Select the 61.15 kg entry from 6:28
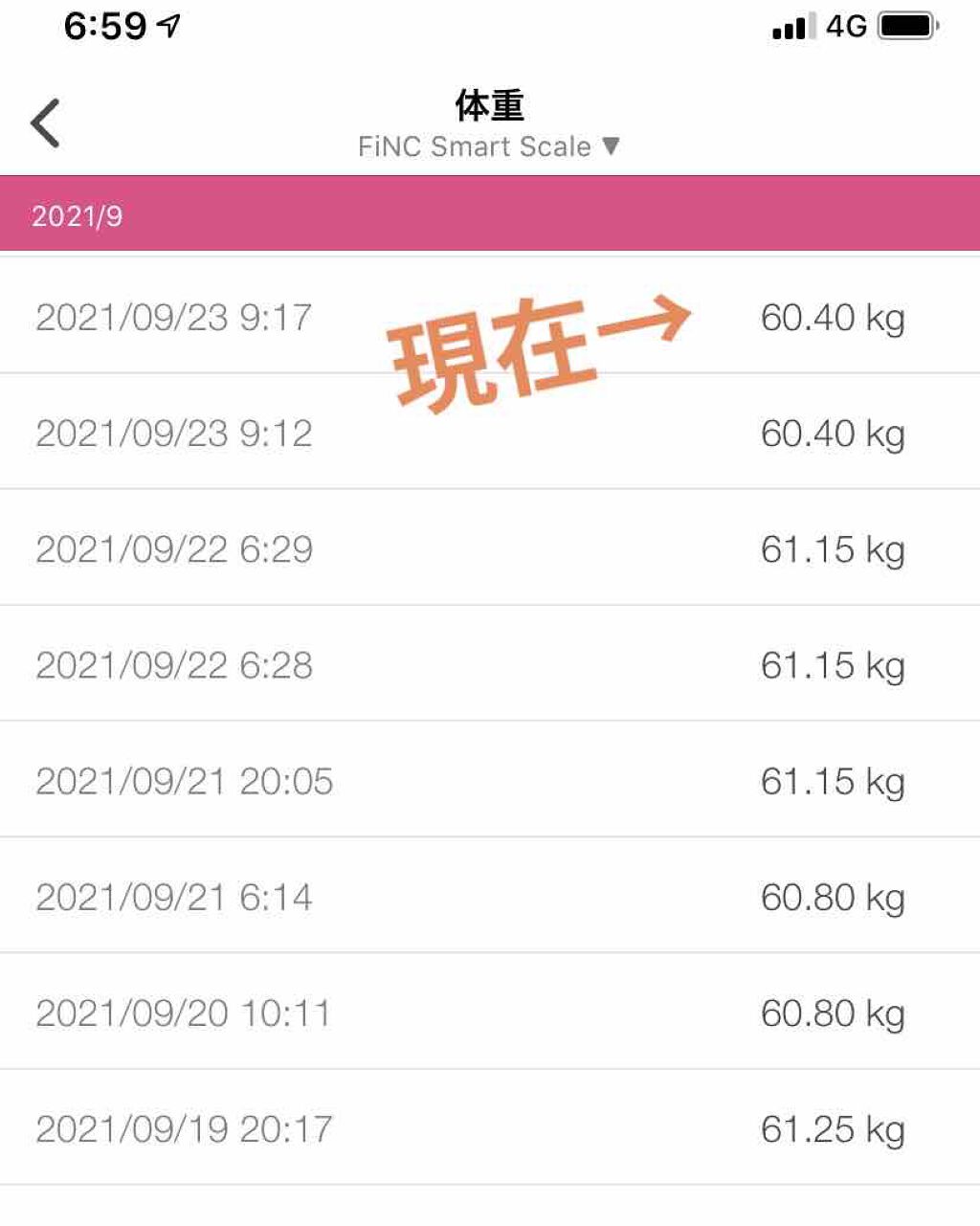Screen dimensions: 980x1226 click(832, 664)
